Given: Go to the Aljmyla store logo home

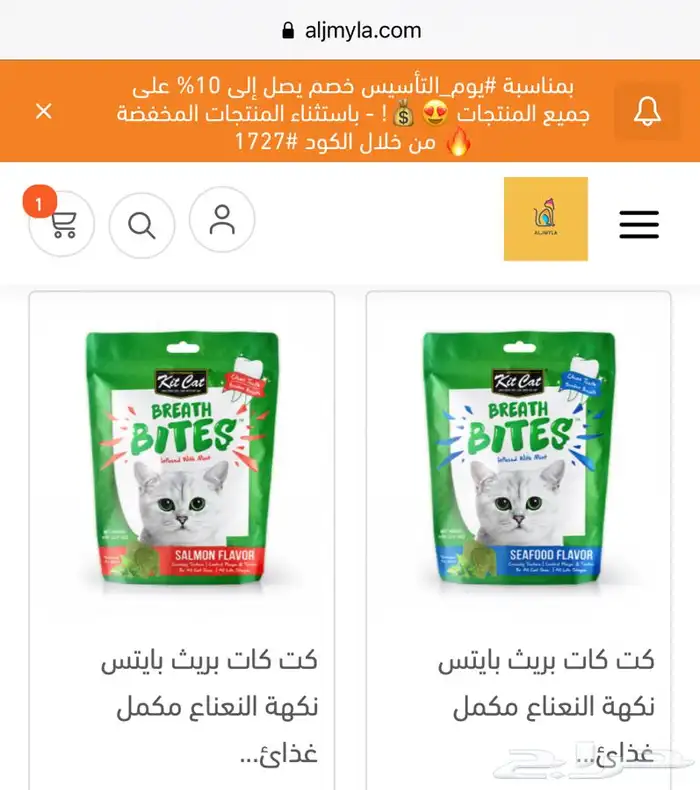Looking at the screenshot, I should click(x=545, y=219).
